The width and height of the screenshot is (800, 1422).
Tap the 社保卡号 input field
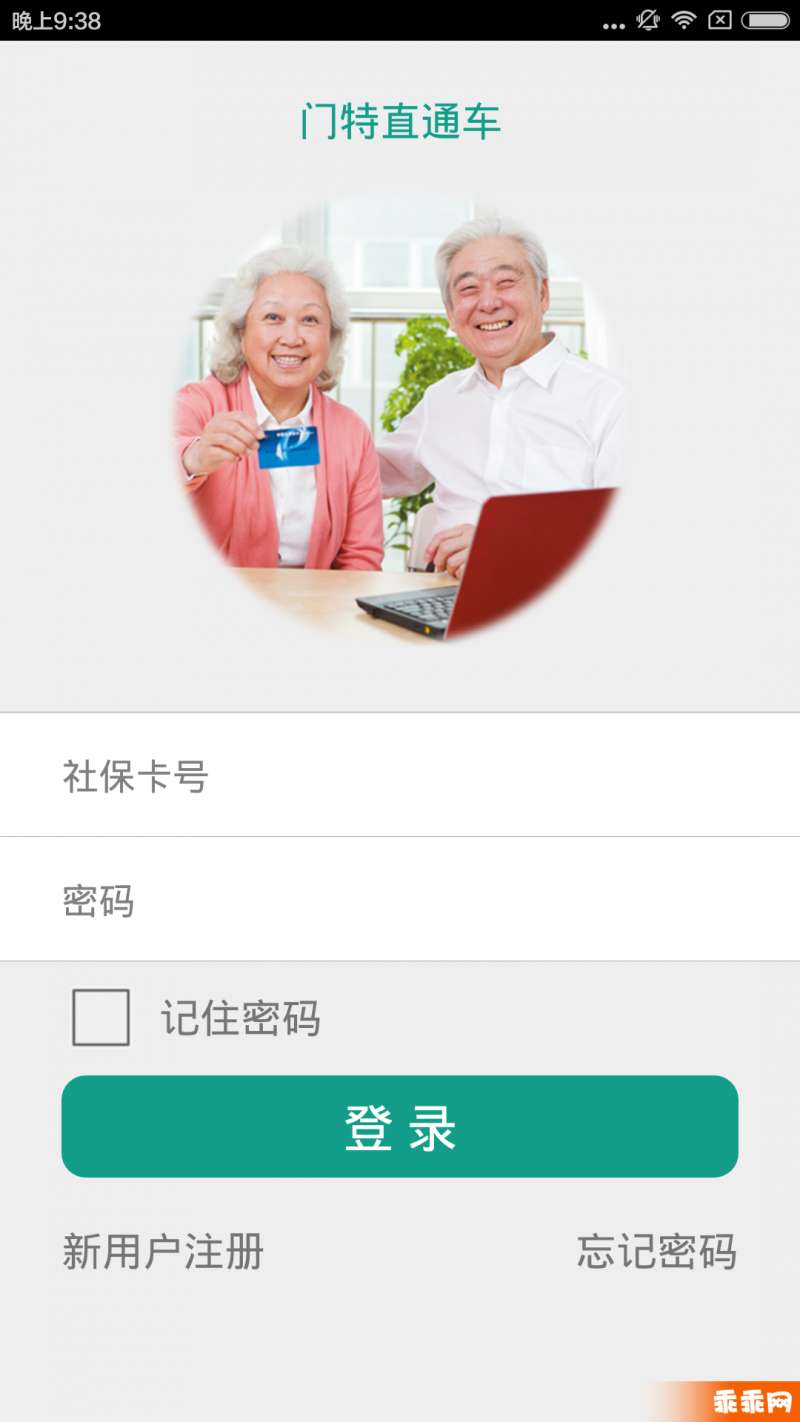(x=400, y=776)
